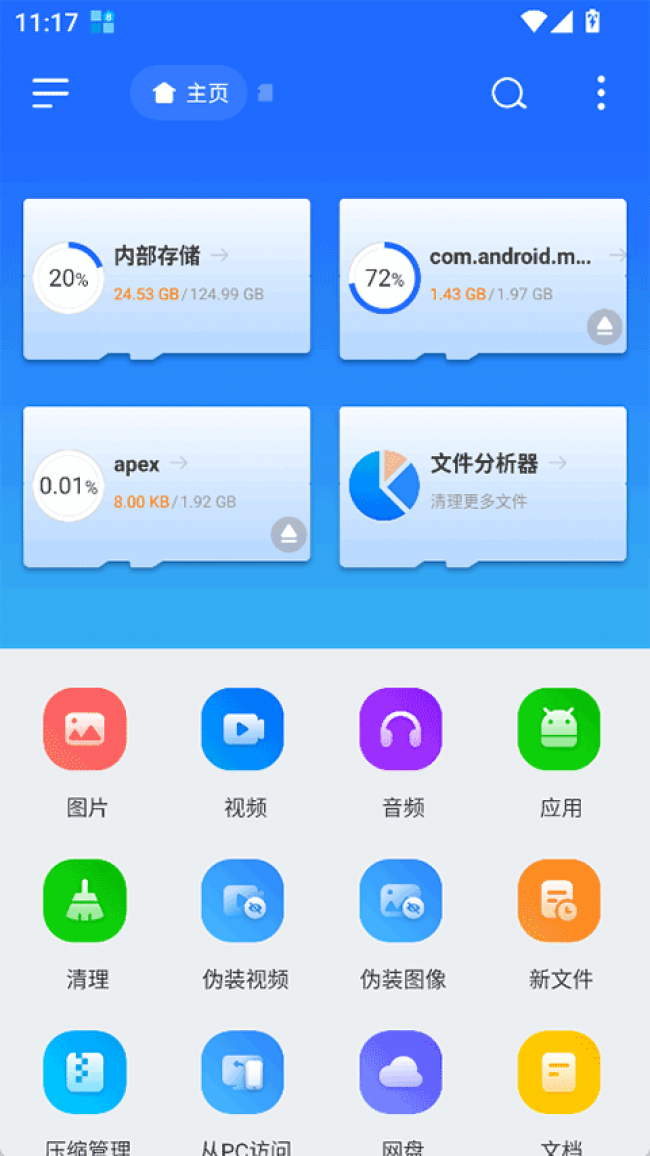Open the 音频 category
The image size is (650, 1156).
[401, 729]
